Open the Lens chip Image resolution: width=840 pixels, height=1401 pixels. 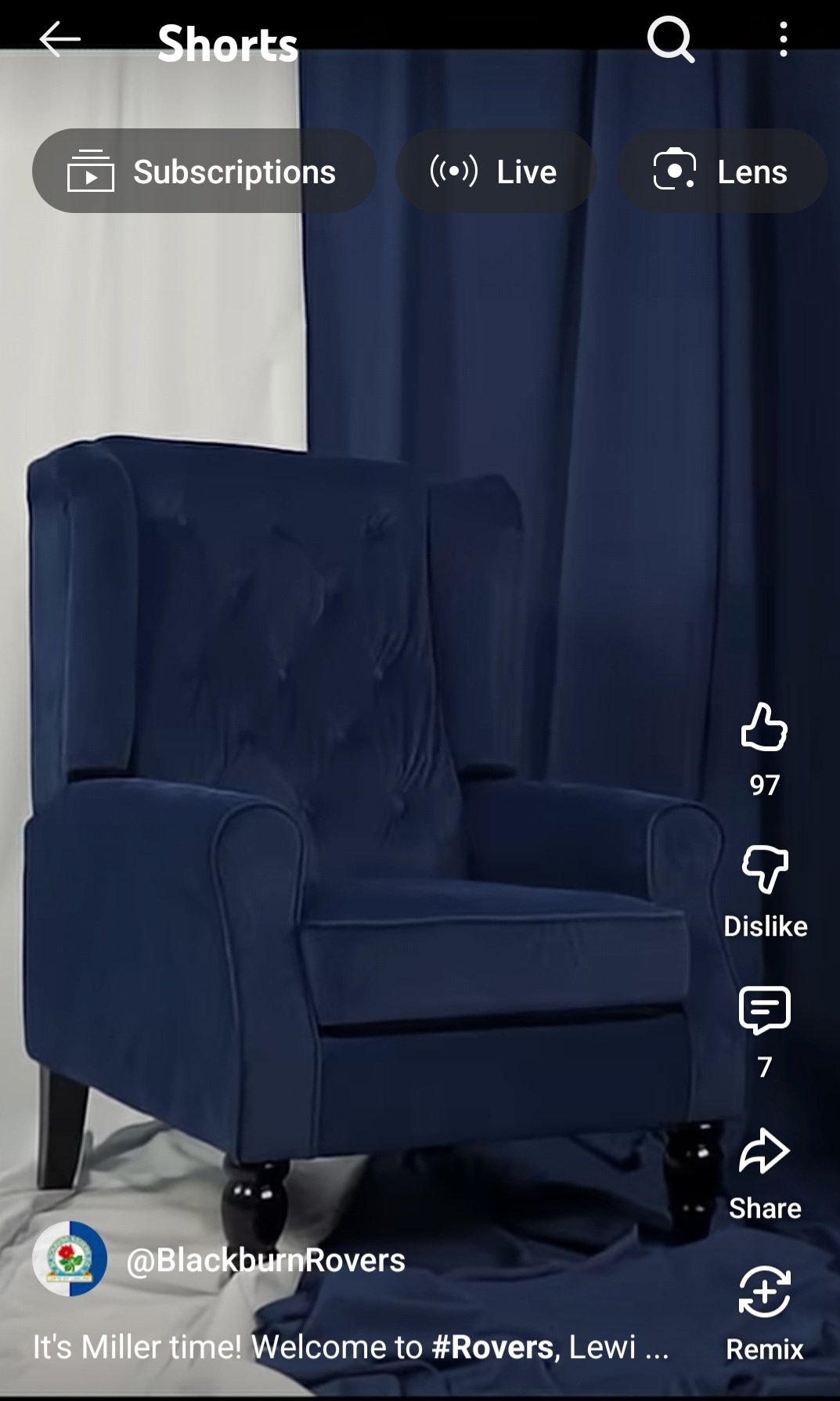pyautogui.click(x=722, y=171)
